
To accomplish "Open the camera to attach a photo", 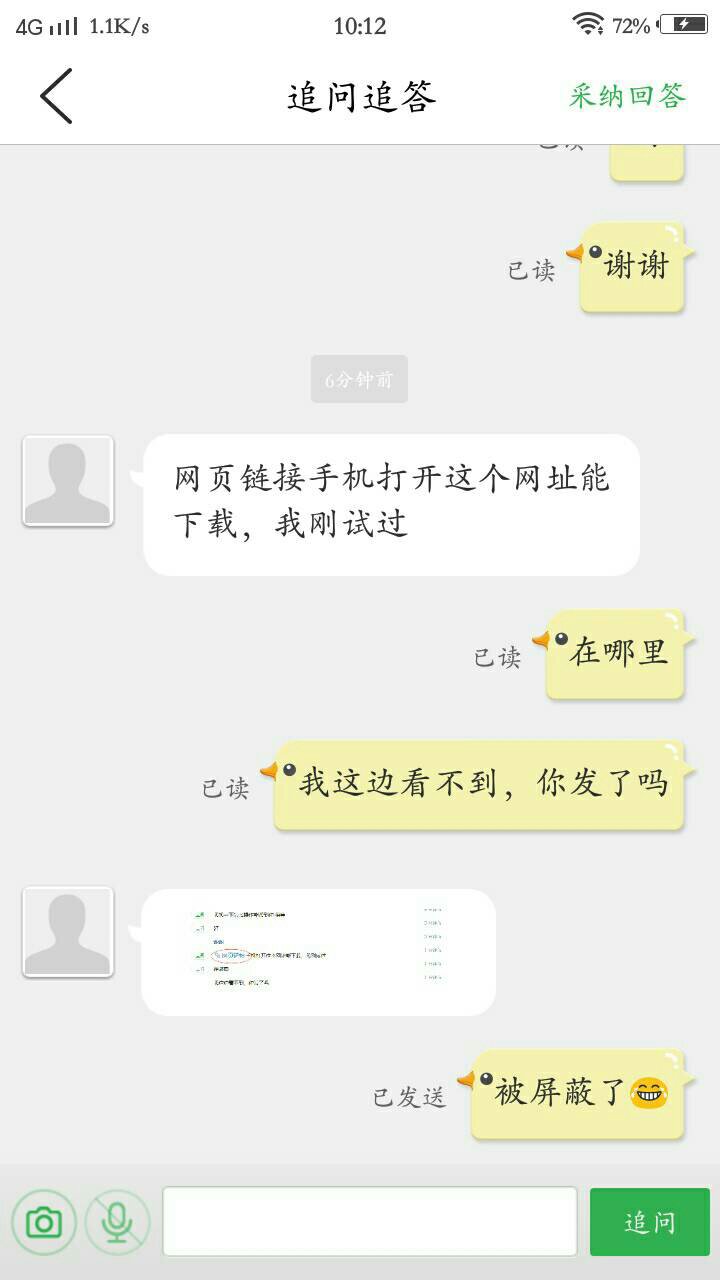I will click(44, 1221).
